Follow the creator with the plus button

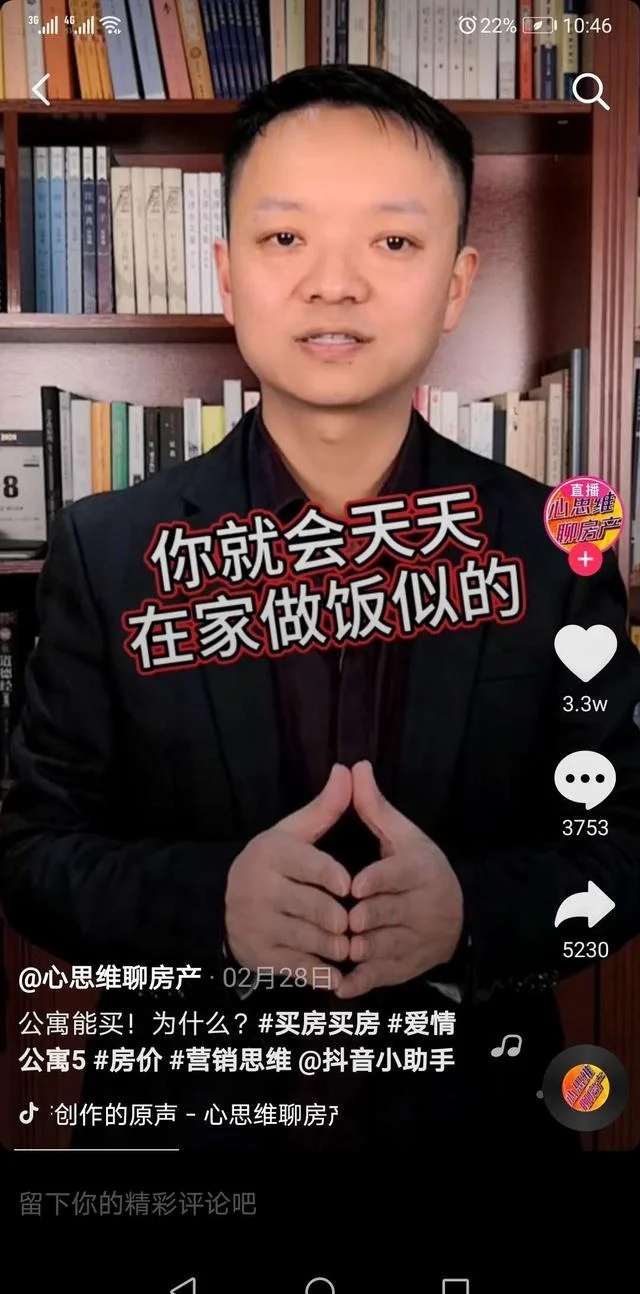[x=584, y=560]
